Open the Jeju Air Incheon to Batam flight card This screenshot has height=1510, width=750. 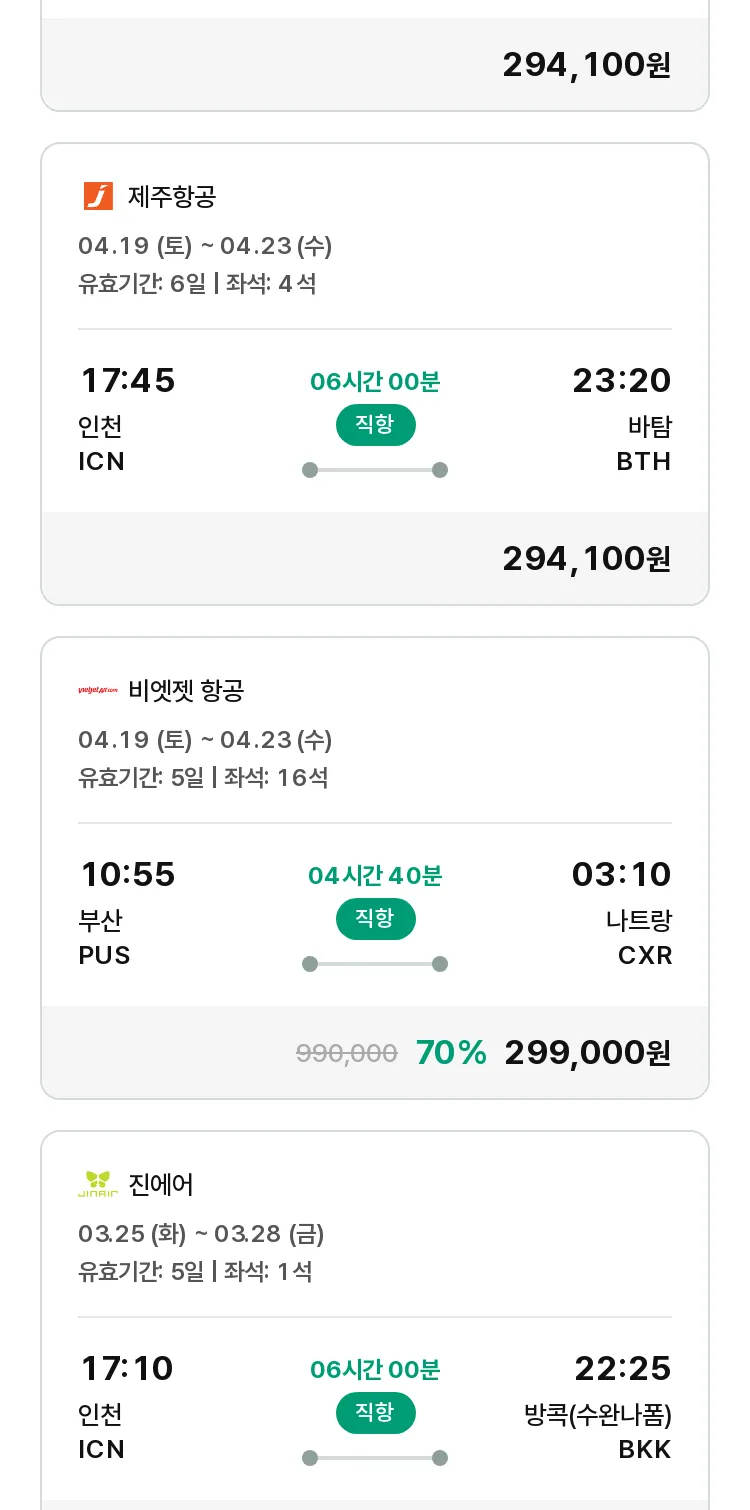click(375, 374)
